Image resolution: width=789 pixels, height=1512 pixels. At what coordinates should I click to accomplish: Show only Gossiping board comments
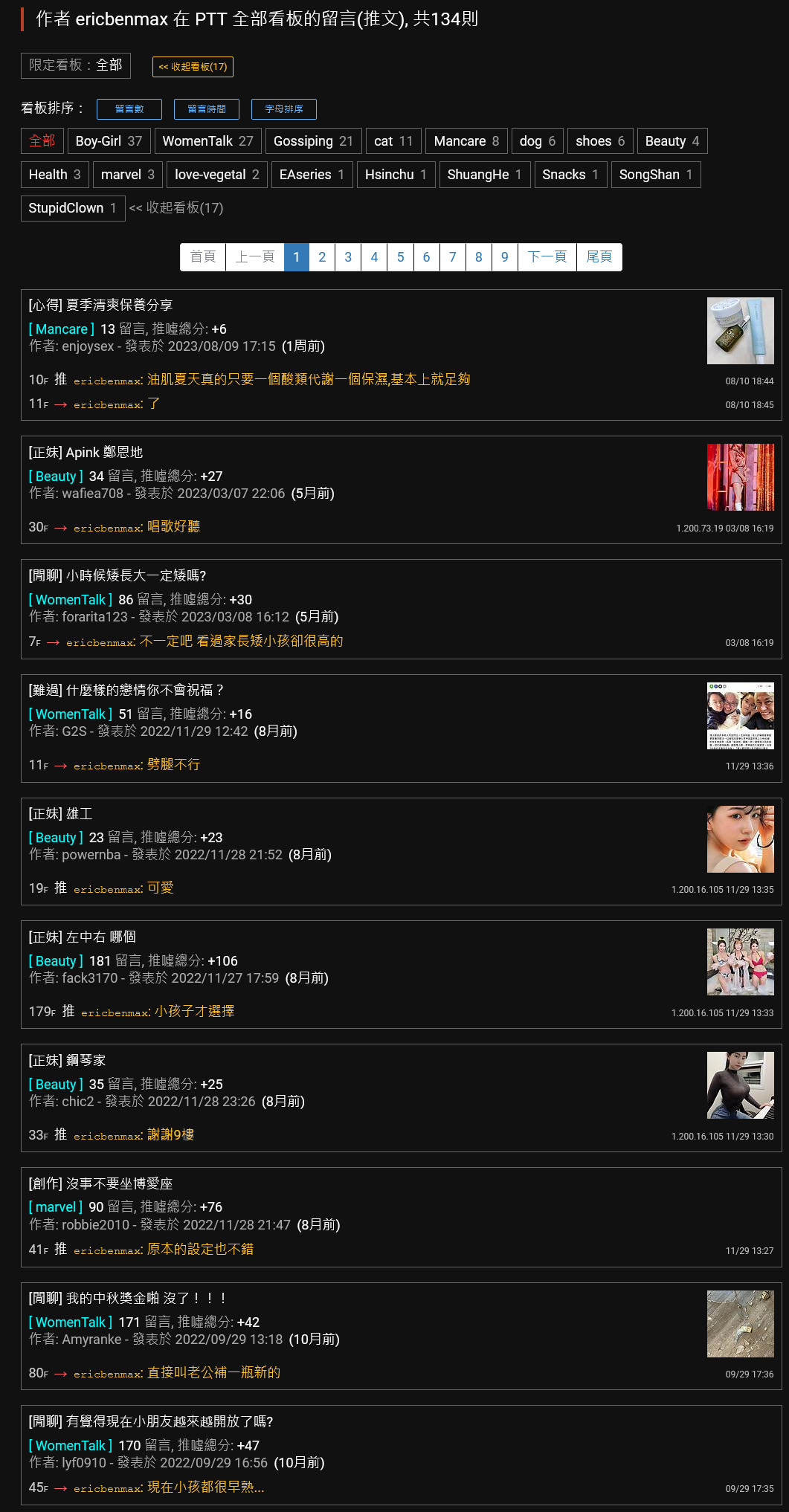[313, 141]
